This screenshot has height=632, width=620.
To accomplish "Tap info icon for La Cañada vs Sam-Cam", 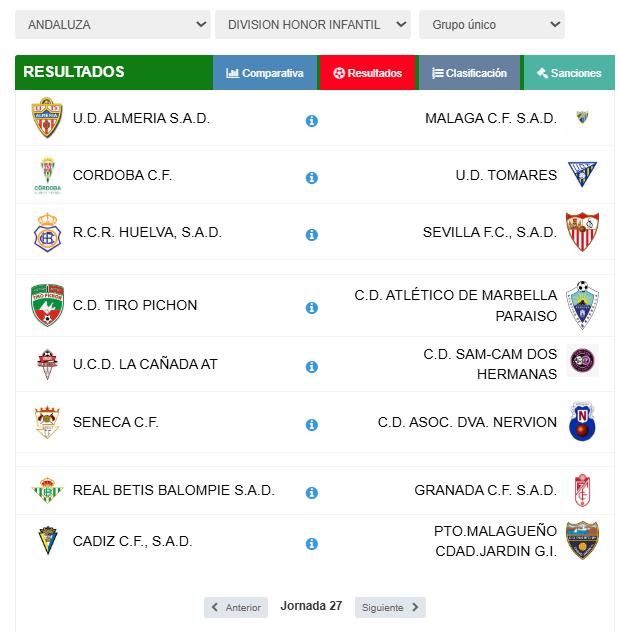I will (x=311, y=367).
